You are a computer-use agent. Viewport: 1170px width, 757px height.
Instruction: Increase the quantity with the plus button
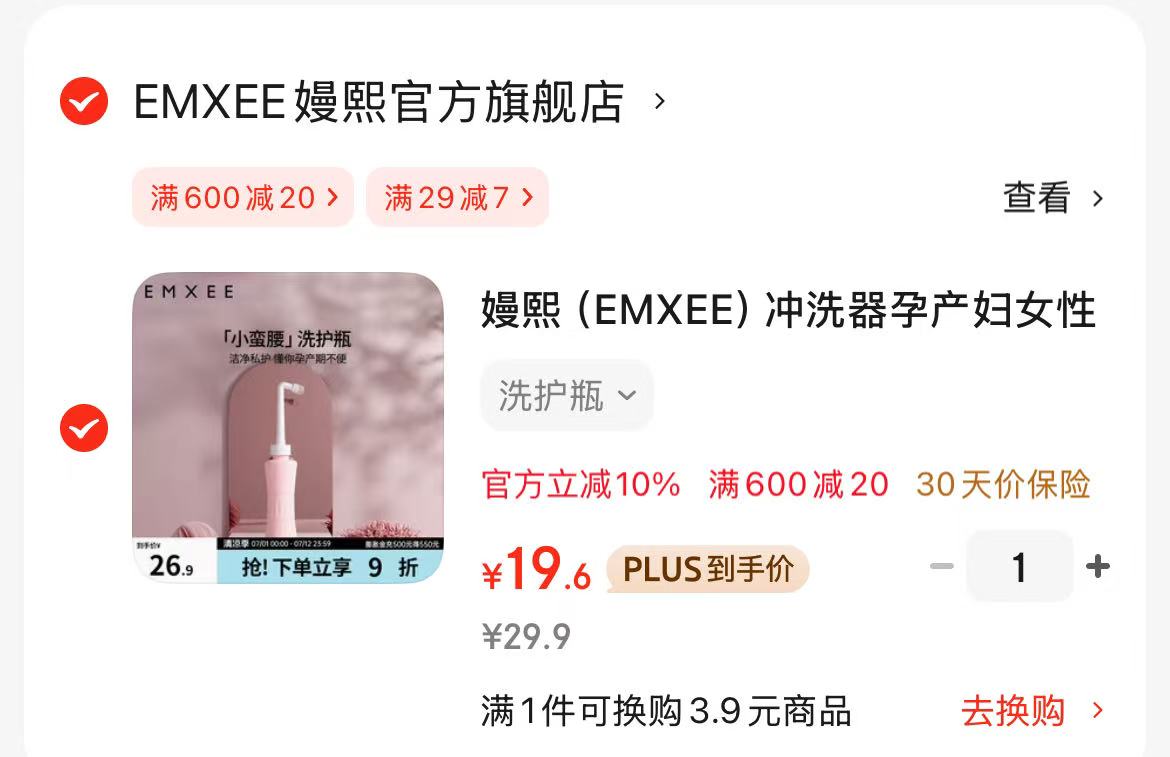[x=1098, y=567]
